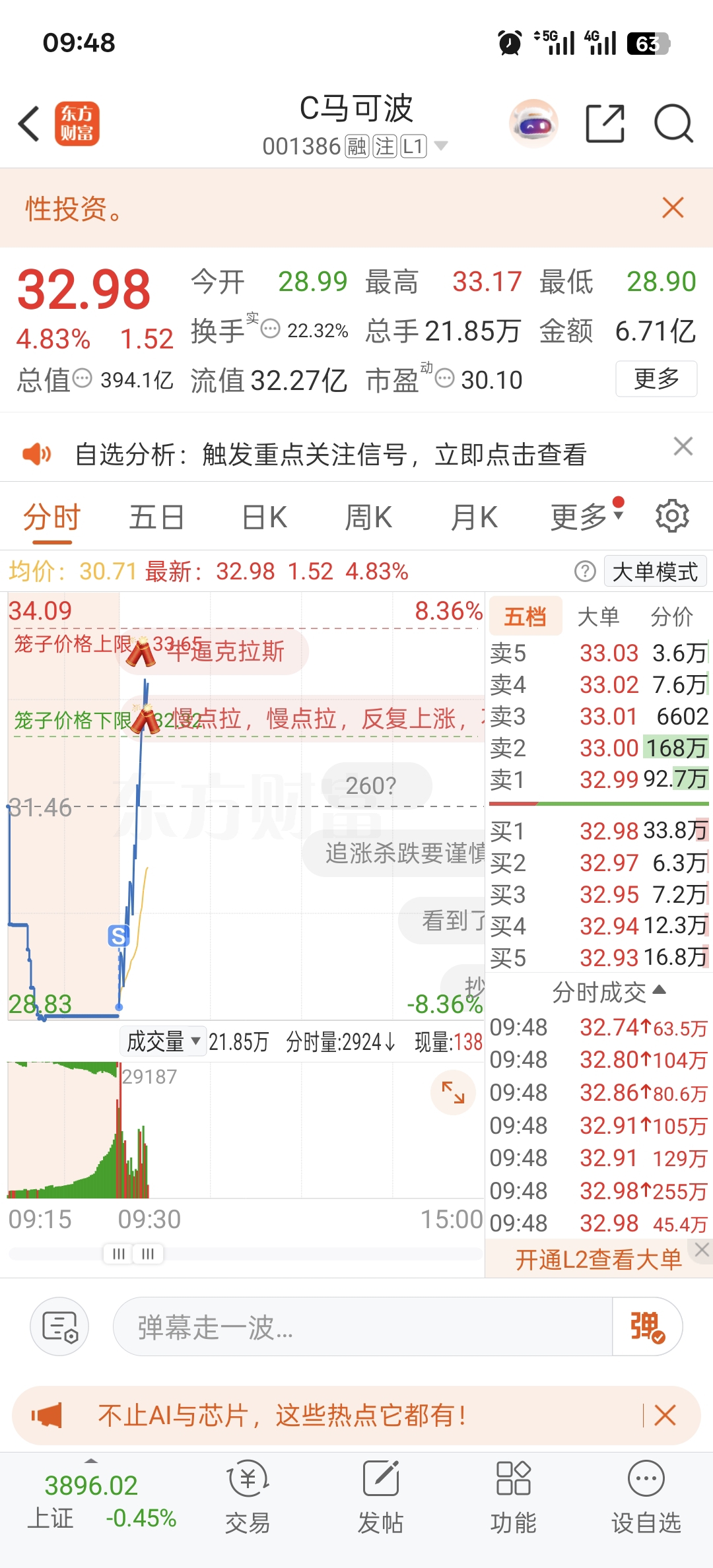Dismiss the 性投资 notice banner
Viewport: 713px width, 1568px height.
(x=673, y=208)
